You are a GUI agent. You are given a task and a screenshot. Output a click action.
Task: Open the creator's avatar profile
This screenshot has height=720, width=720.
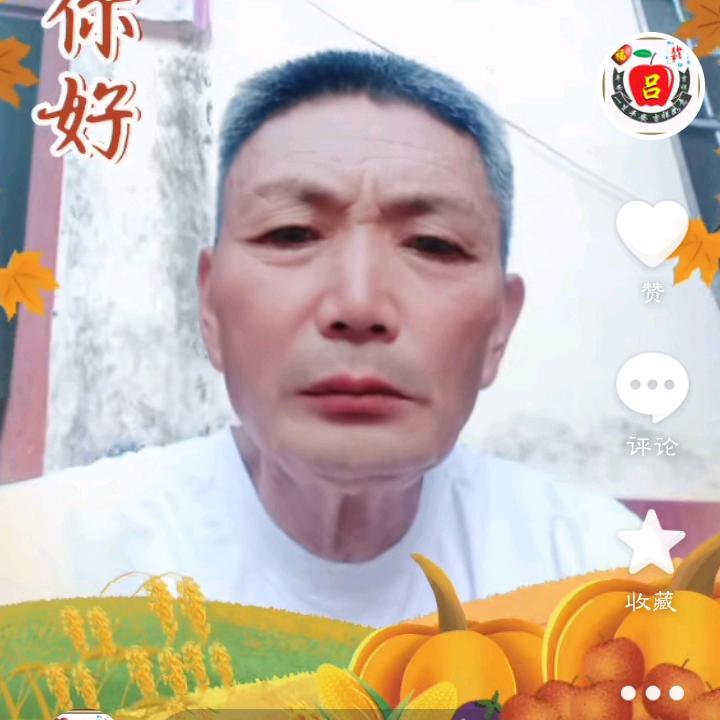point(652,85)
